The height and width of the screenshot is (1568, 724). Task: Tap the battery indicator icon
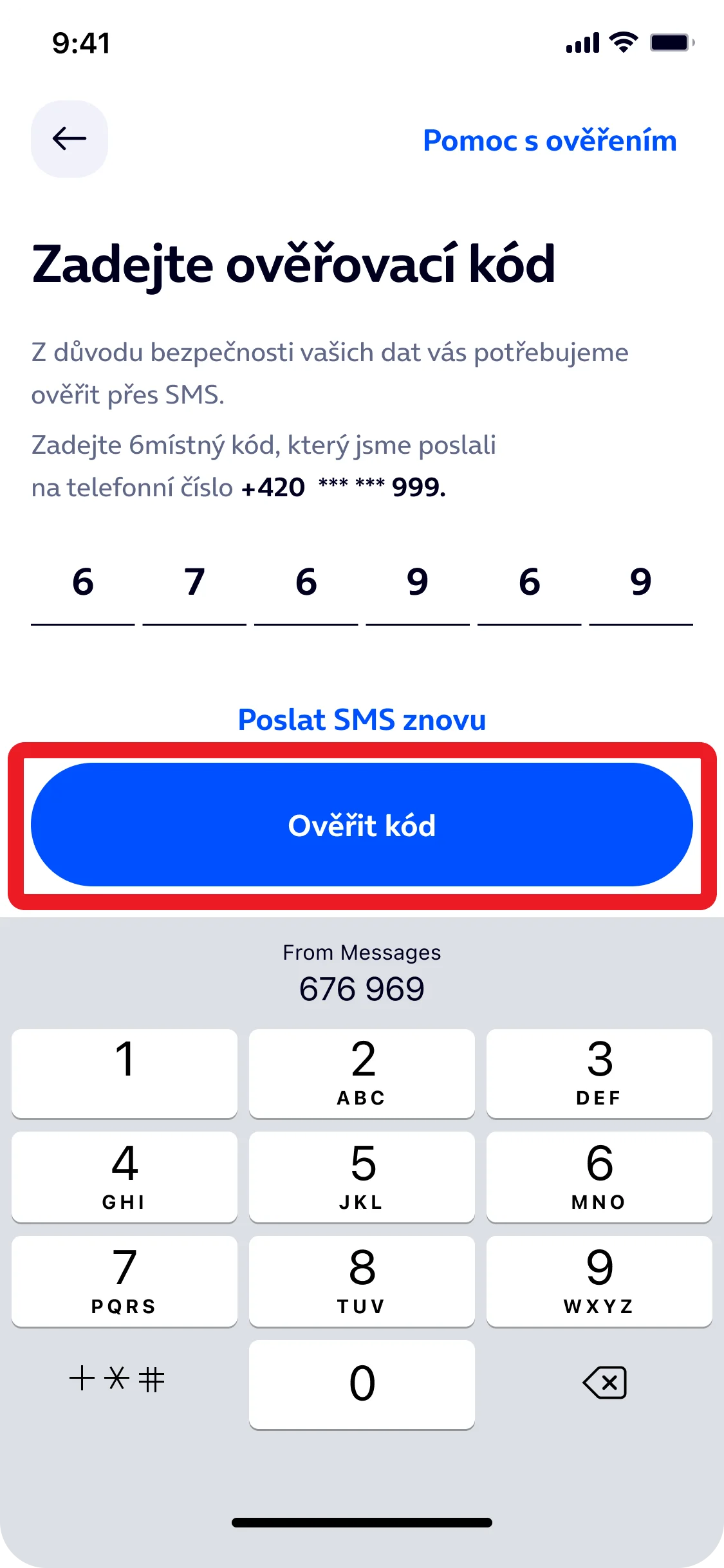(x=671, y=42)
